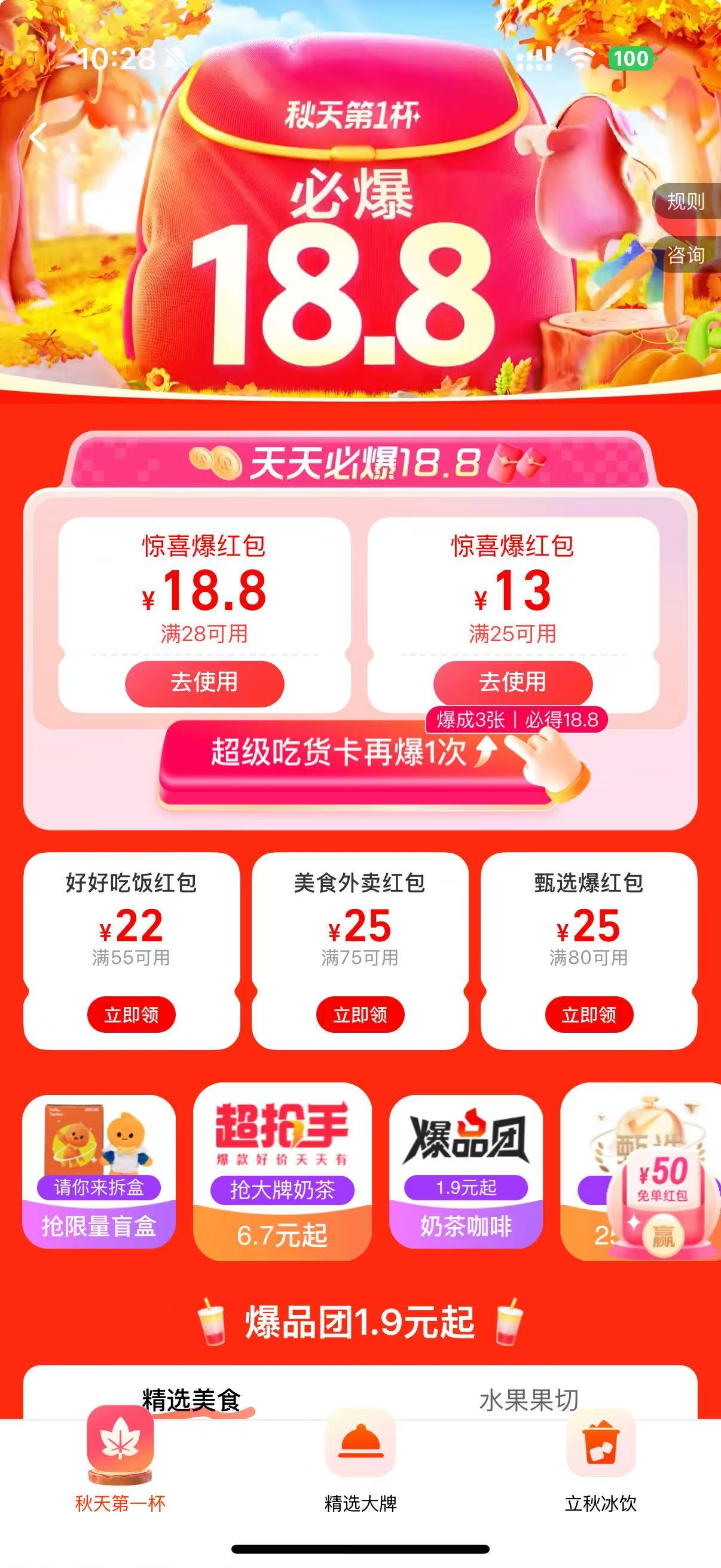The height and width of the screenshot is (1568, 721).
Task: Use the ¥18.8 惊喜爆红包 coupon
Action: [204, 682]
